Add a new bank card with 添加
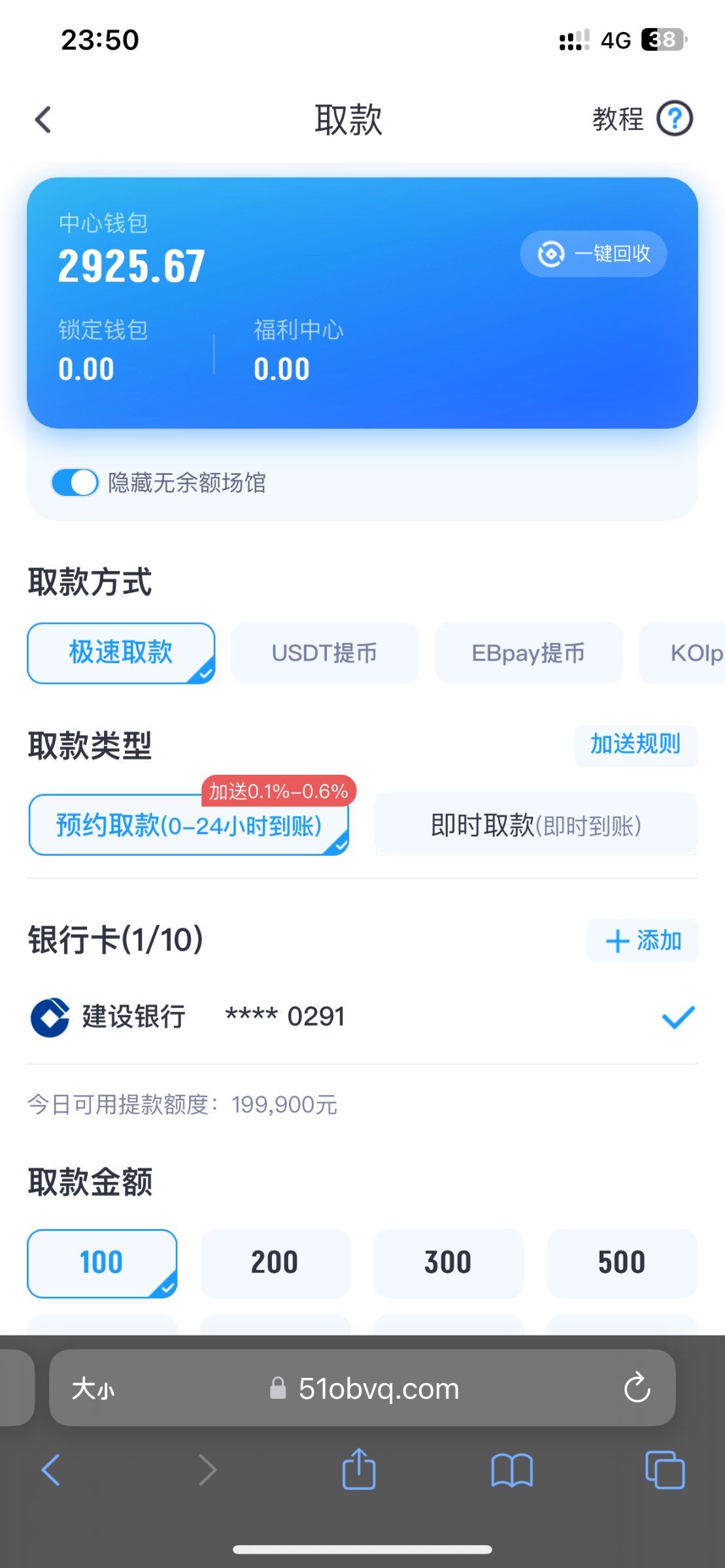Screen dimensions: 725x1568 click(x=642, y=941)
